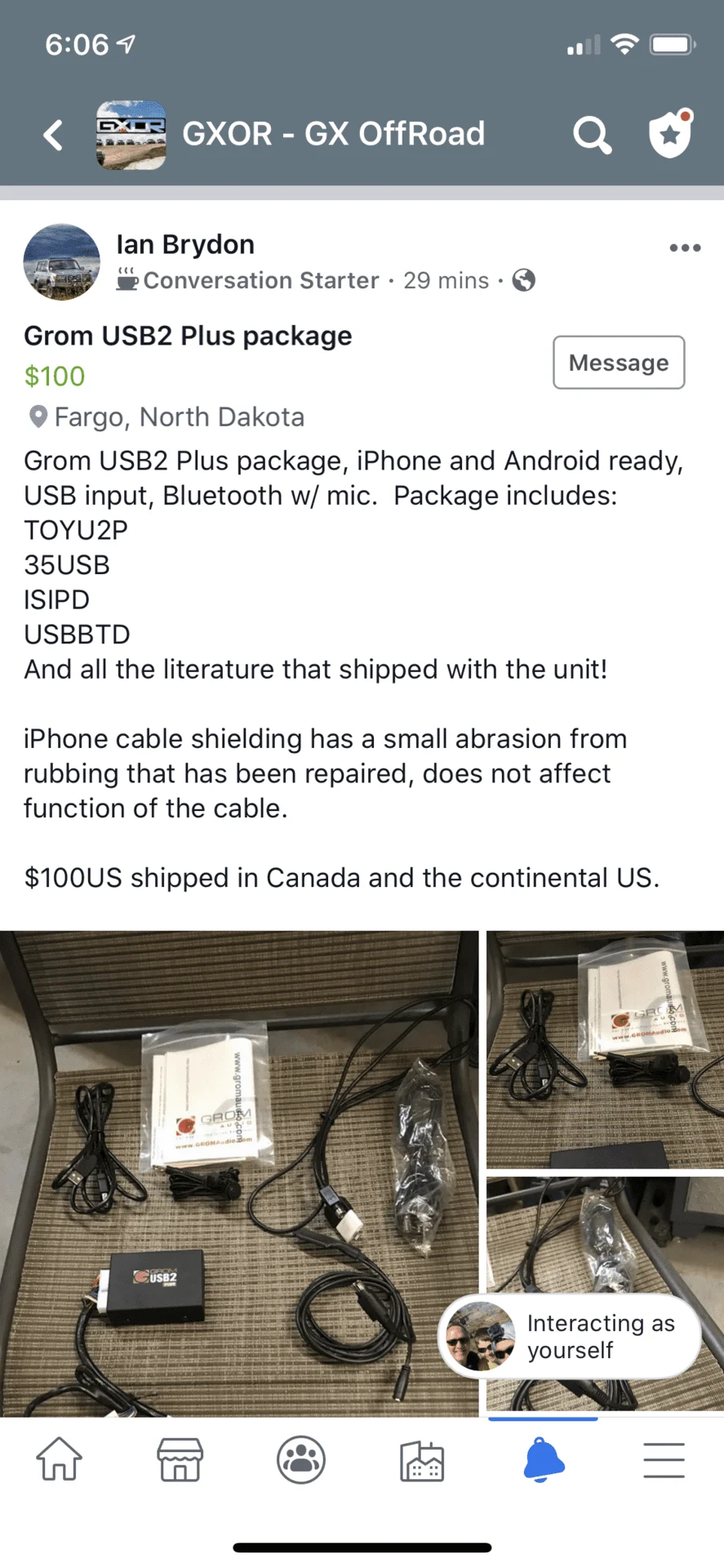The width and height of the screenshot is (724, 1568).
Task: Open the Pages tab
Action: click(422, 1459)
